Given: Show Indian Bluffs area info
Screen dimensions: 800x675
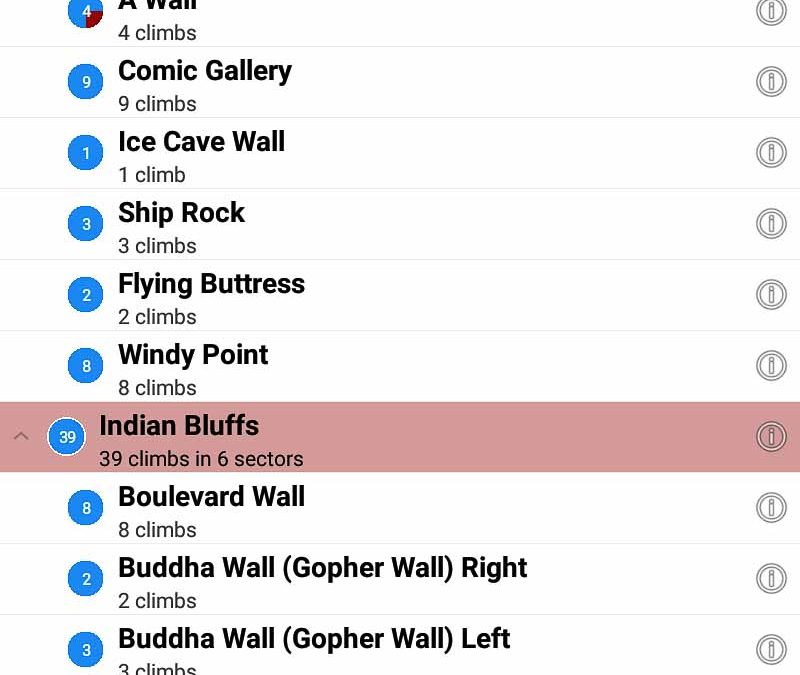Looking at the screenshot, I should point(770,437).
